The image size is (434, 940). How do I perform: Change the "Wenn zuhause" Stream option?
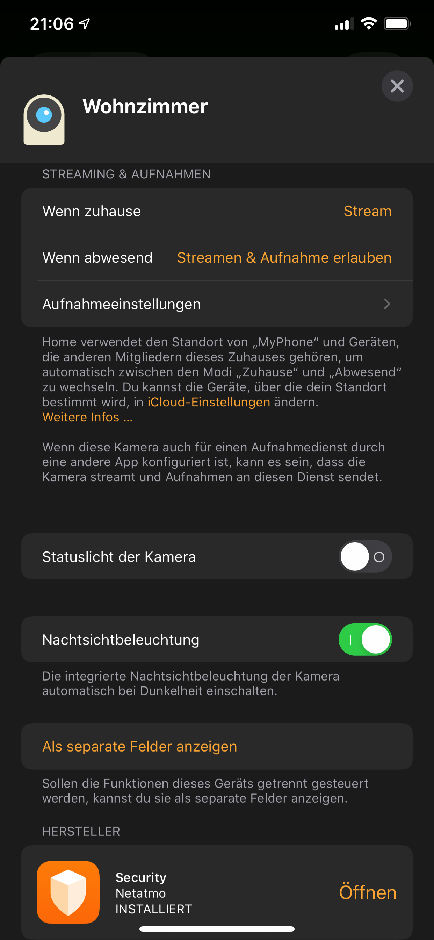pyautogui.click(x=217, y=211)
